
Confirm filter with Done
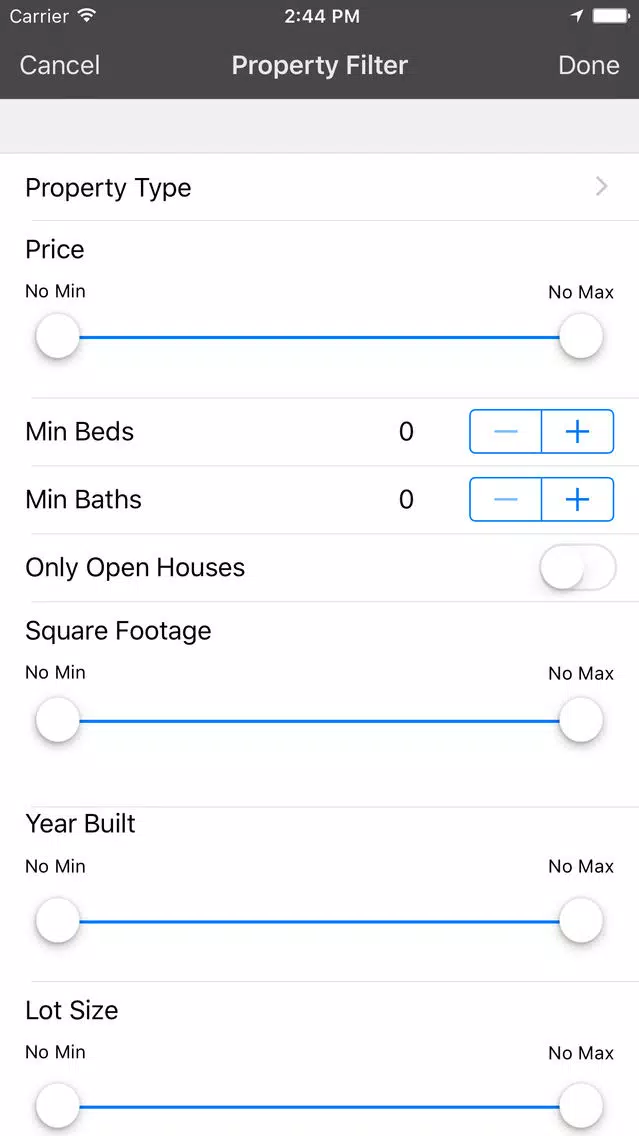588,66
